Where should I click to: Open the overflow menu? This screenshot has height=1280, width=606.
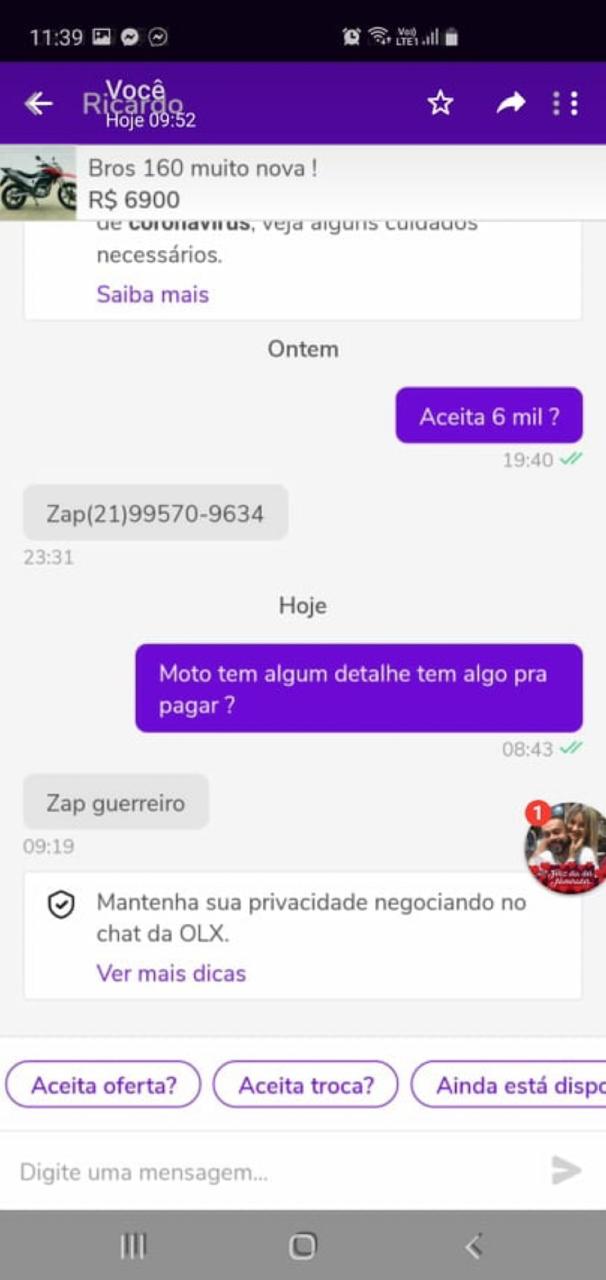566,103
